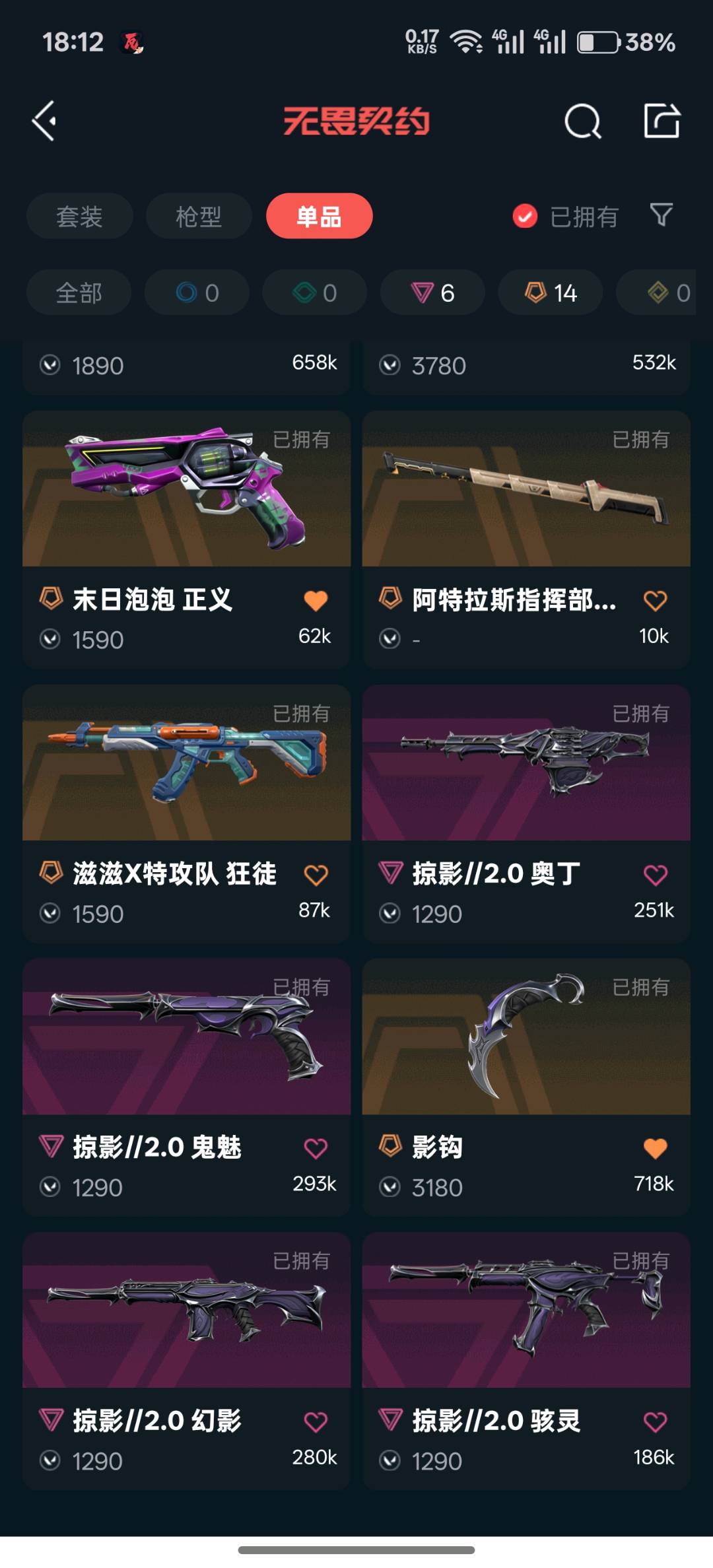
Task: Filter by the purple tier chip showing 6
Action: click(x=432, y=292)
